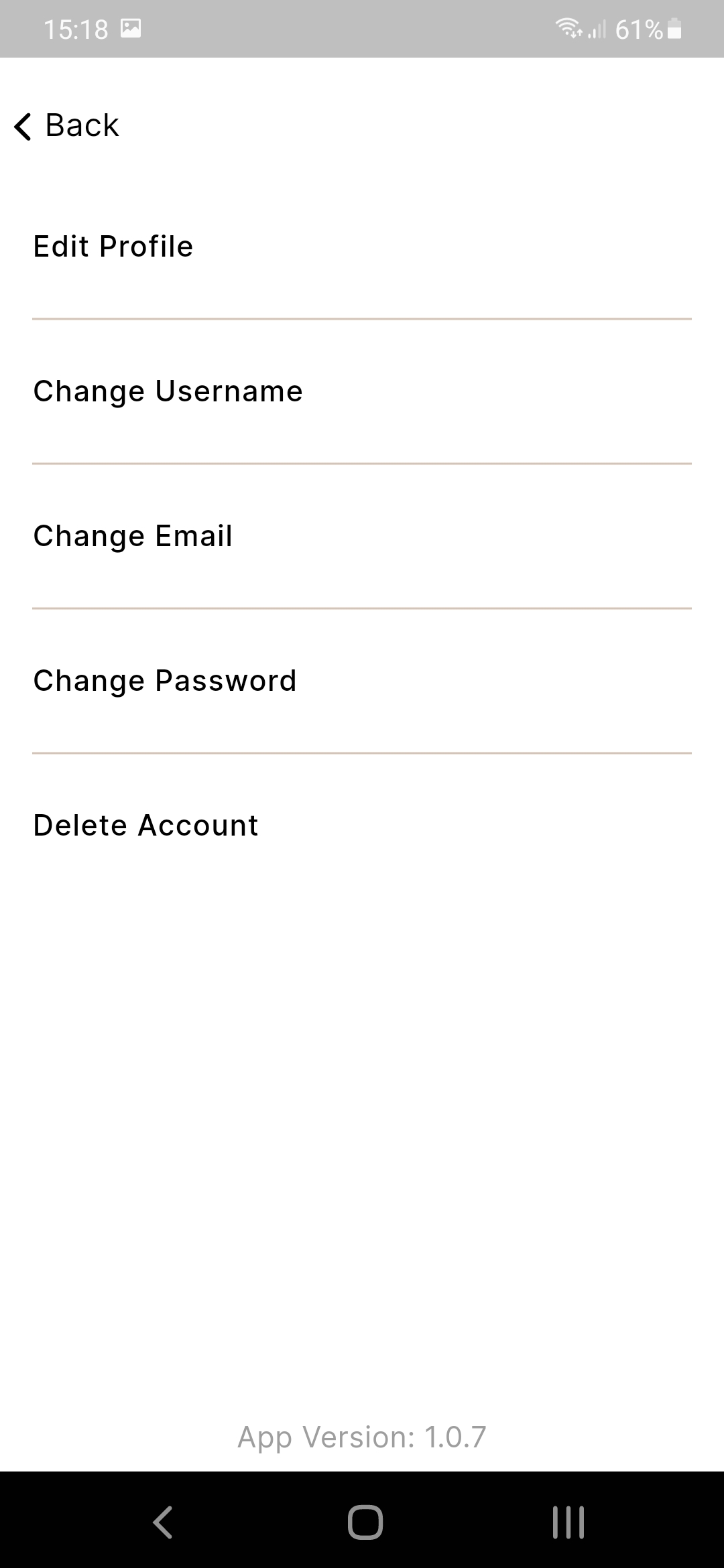
Task: Tap the status bar area
Action: click(x=362, y=28)
